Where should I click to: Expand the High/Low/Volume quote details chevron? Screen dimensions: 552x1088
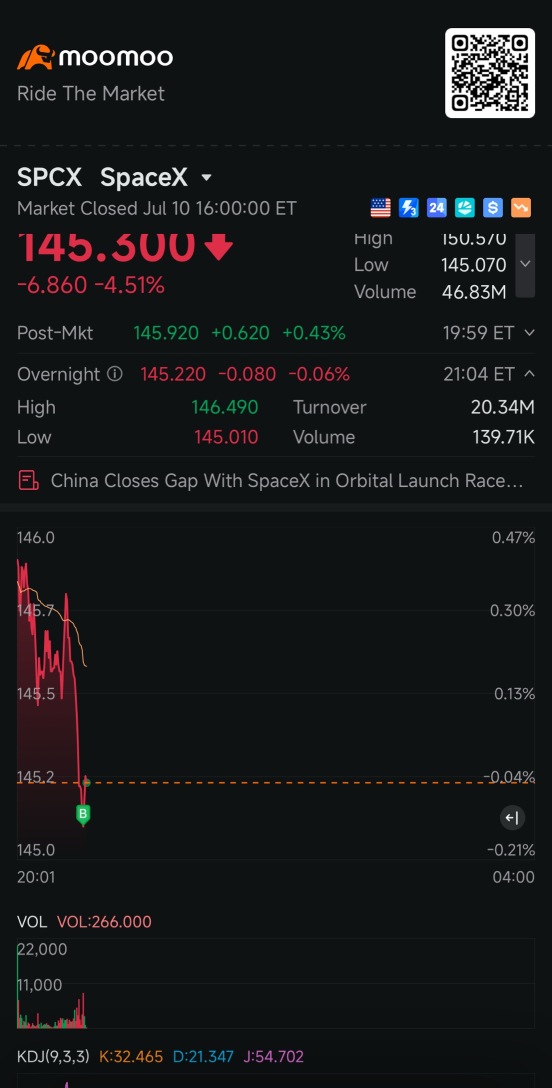(x=525, y=264)
